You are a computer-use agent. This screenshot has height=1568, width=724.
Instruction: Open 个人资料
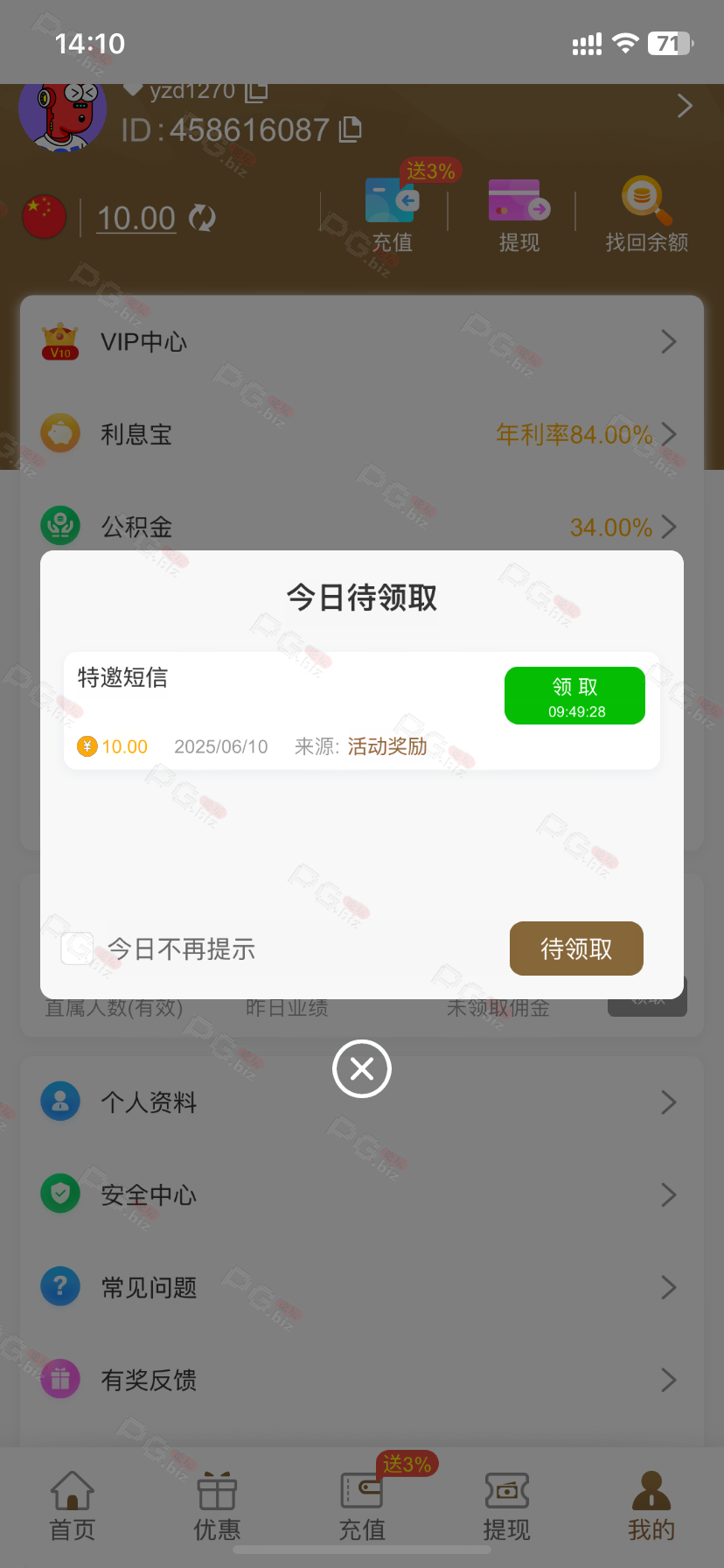362,1102
